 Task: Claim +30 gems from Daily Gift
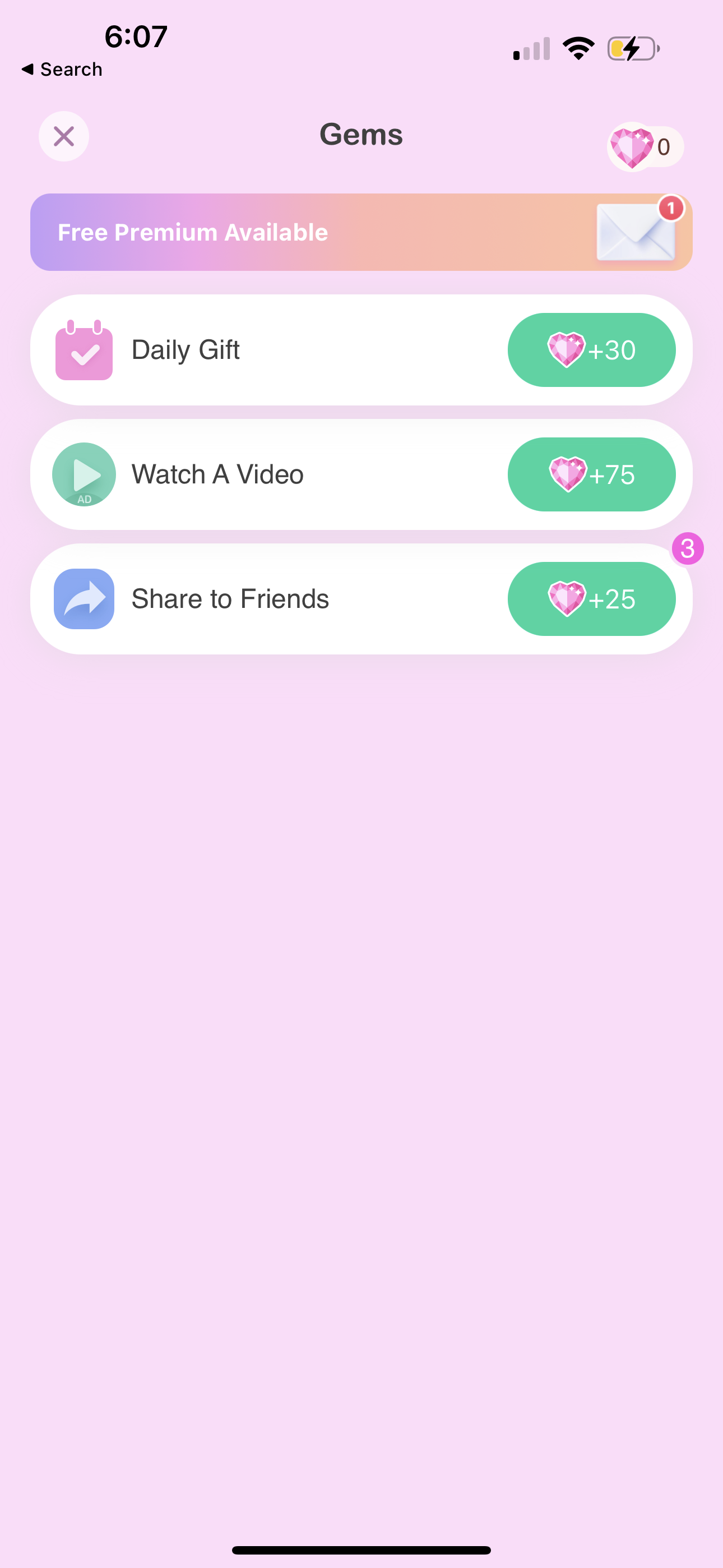coord(591,349)
